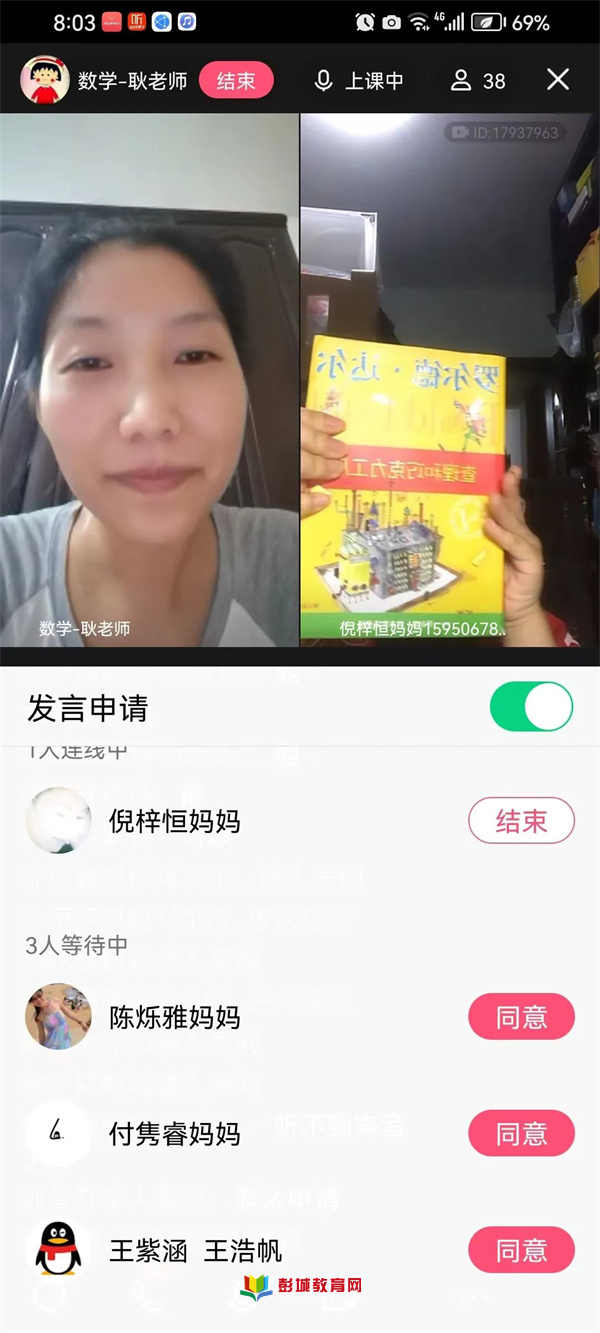Open 数学-耿老师's video feed

coord(150,380)
